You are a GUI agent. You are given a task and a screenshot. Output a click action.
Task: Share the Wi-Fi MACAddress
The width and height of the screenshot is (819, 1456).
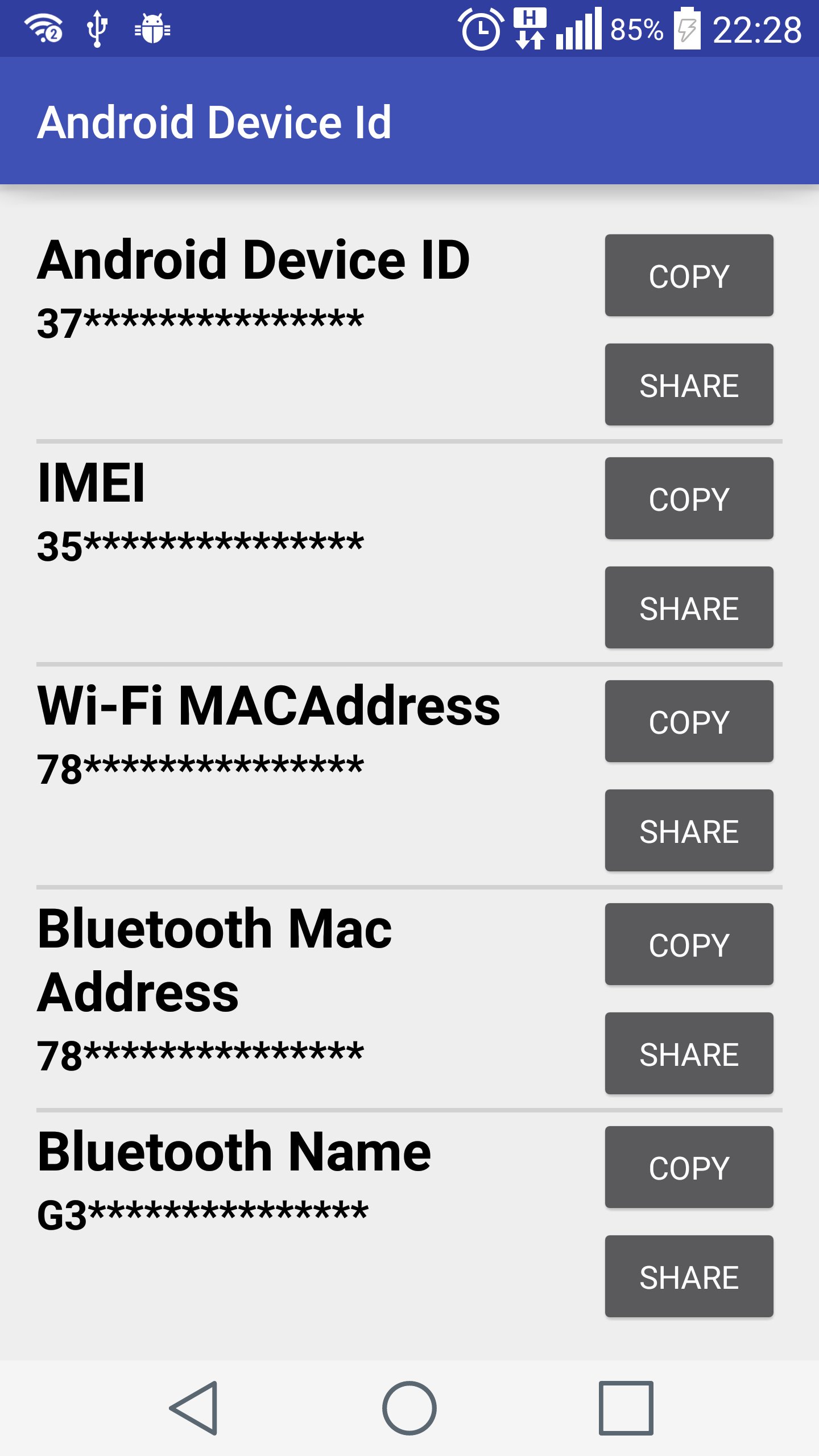click(x=689, y=830)
